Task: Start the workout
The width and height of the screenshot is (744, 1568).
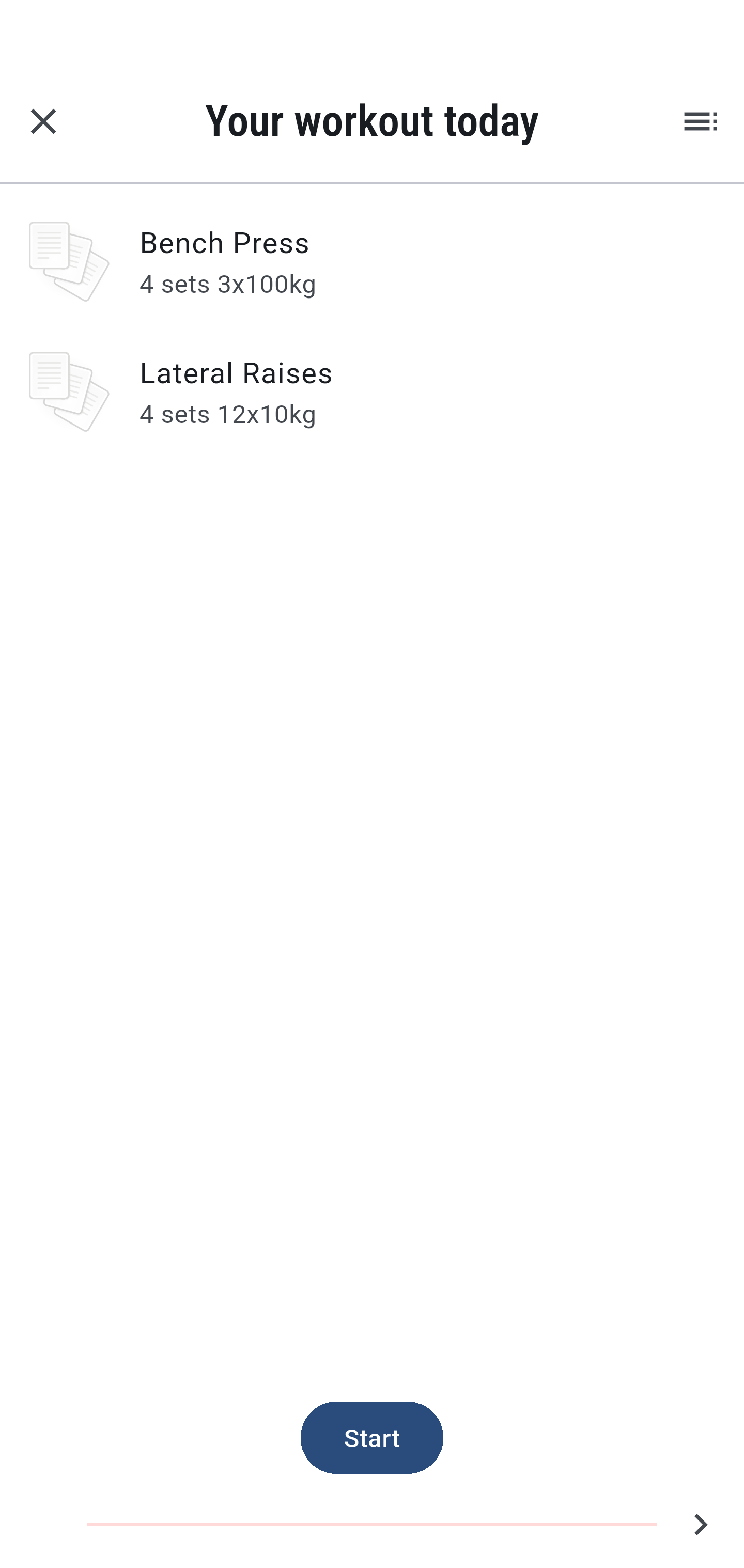Action: tap(372, 1438)
